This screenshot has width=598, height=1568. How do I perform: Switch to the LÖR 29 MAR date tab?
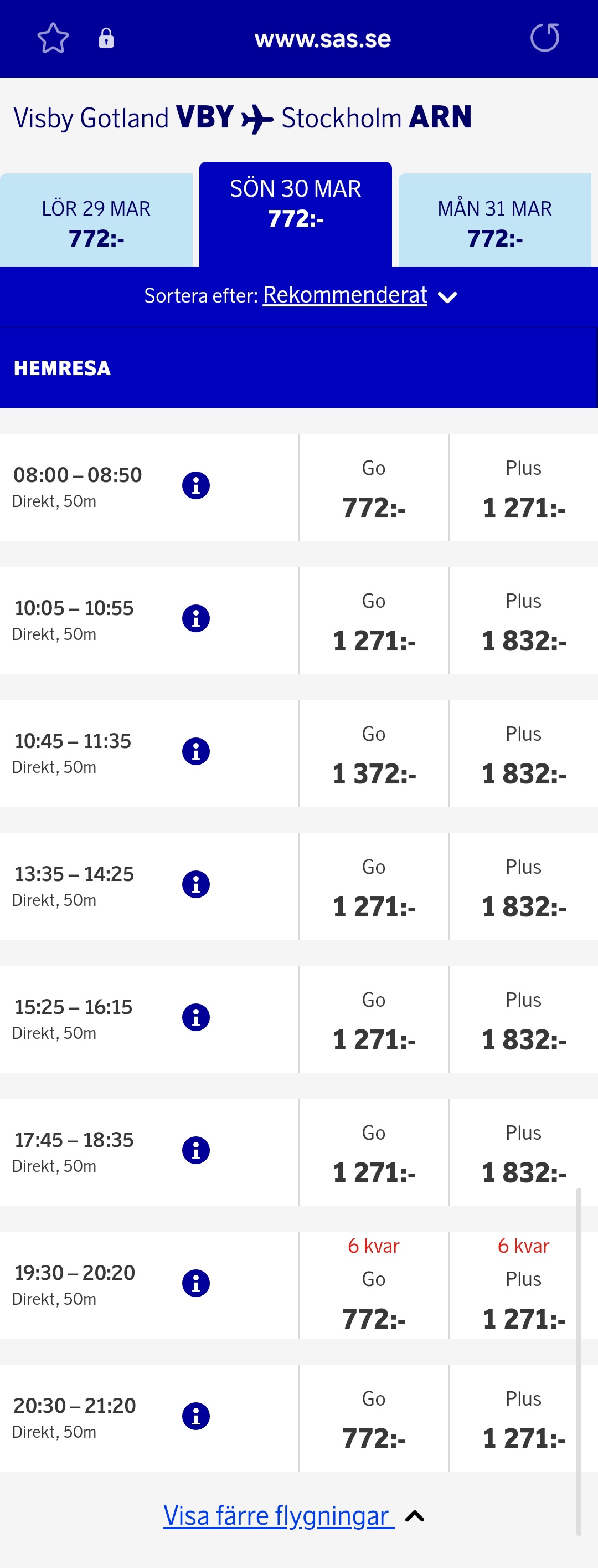click(96, 222)
